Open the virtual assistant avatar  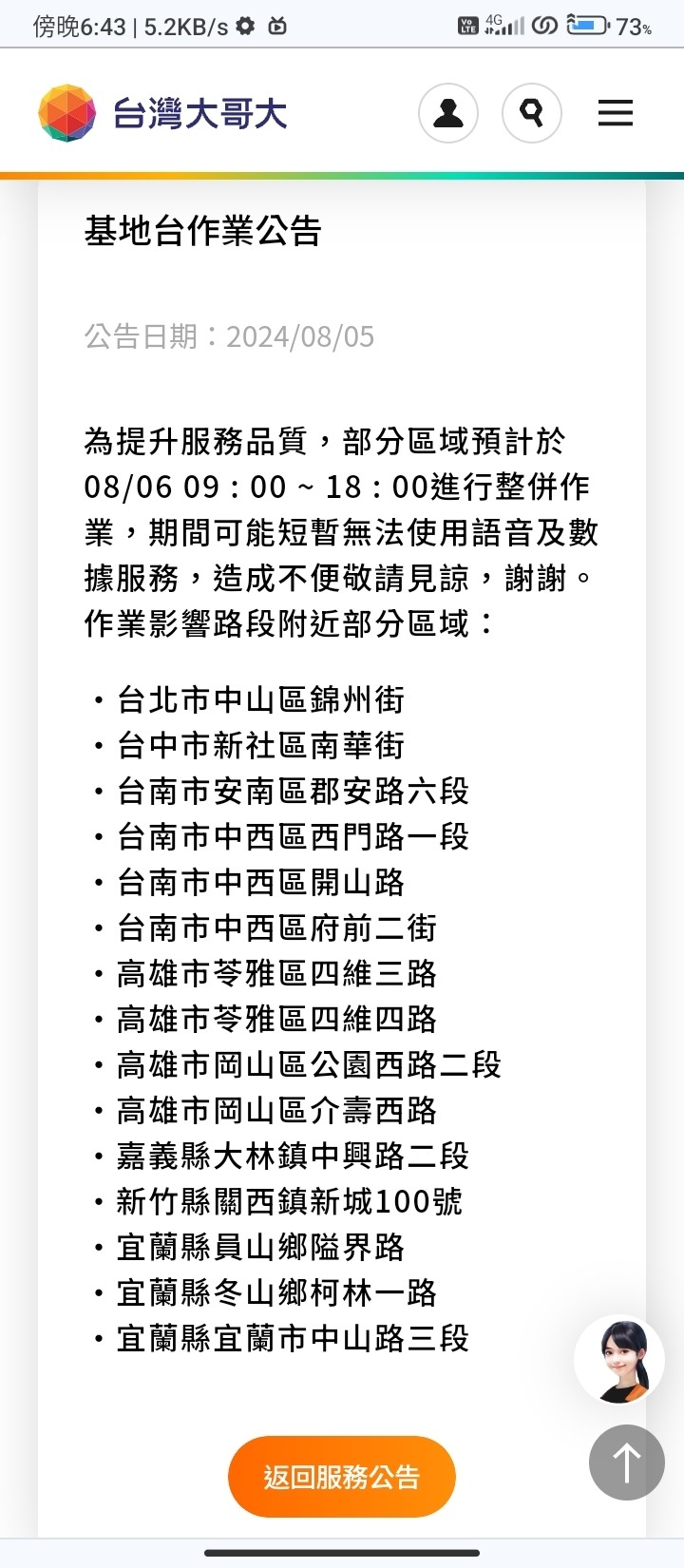click(x=619, y=1360)
